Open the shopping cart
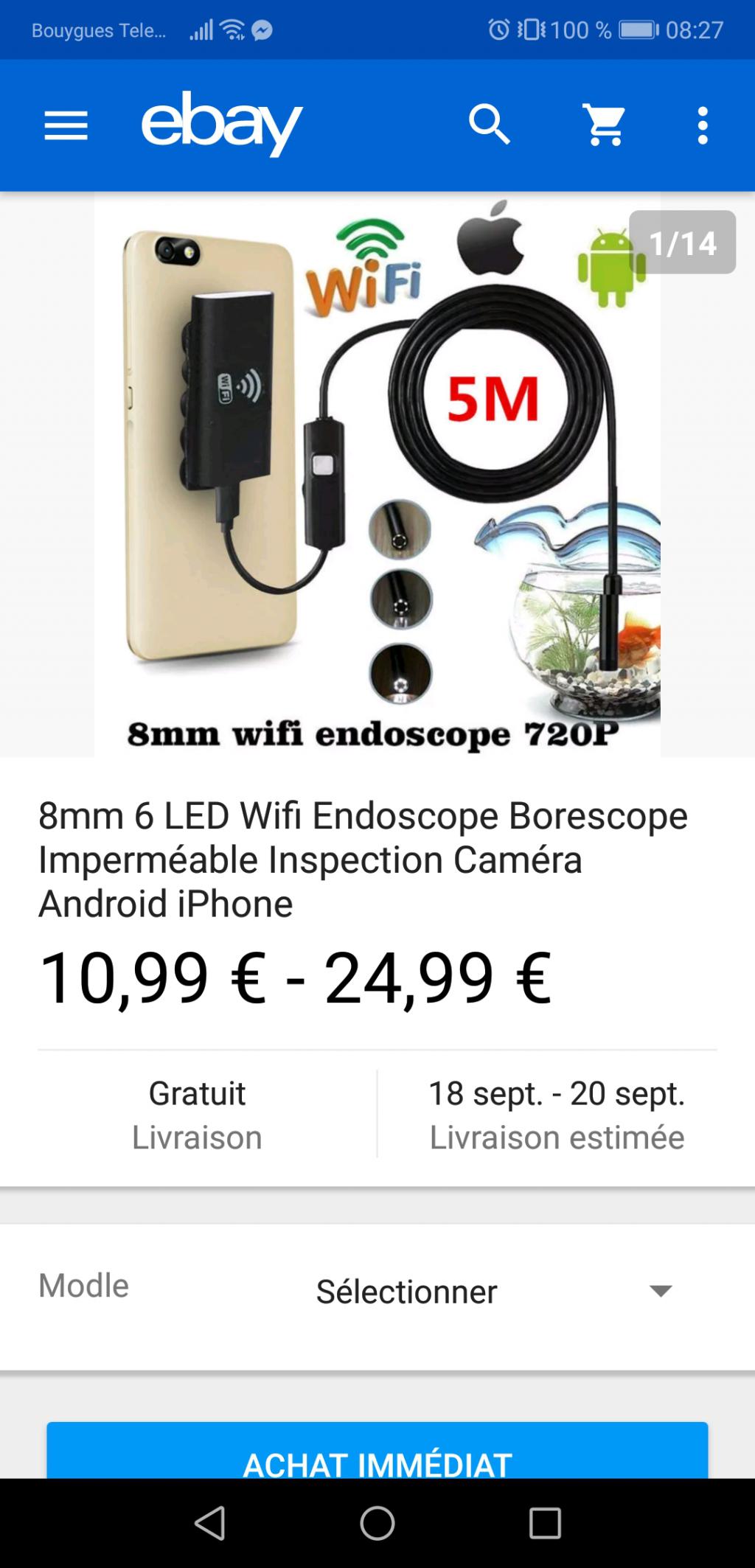 (x=604, y=124)
